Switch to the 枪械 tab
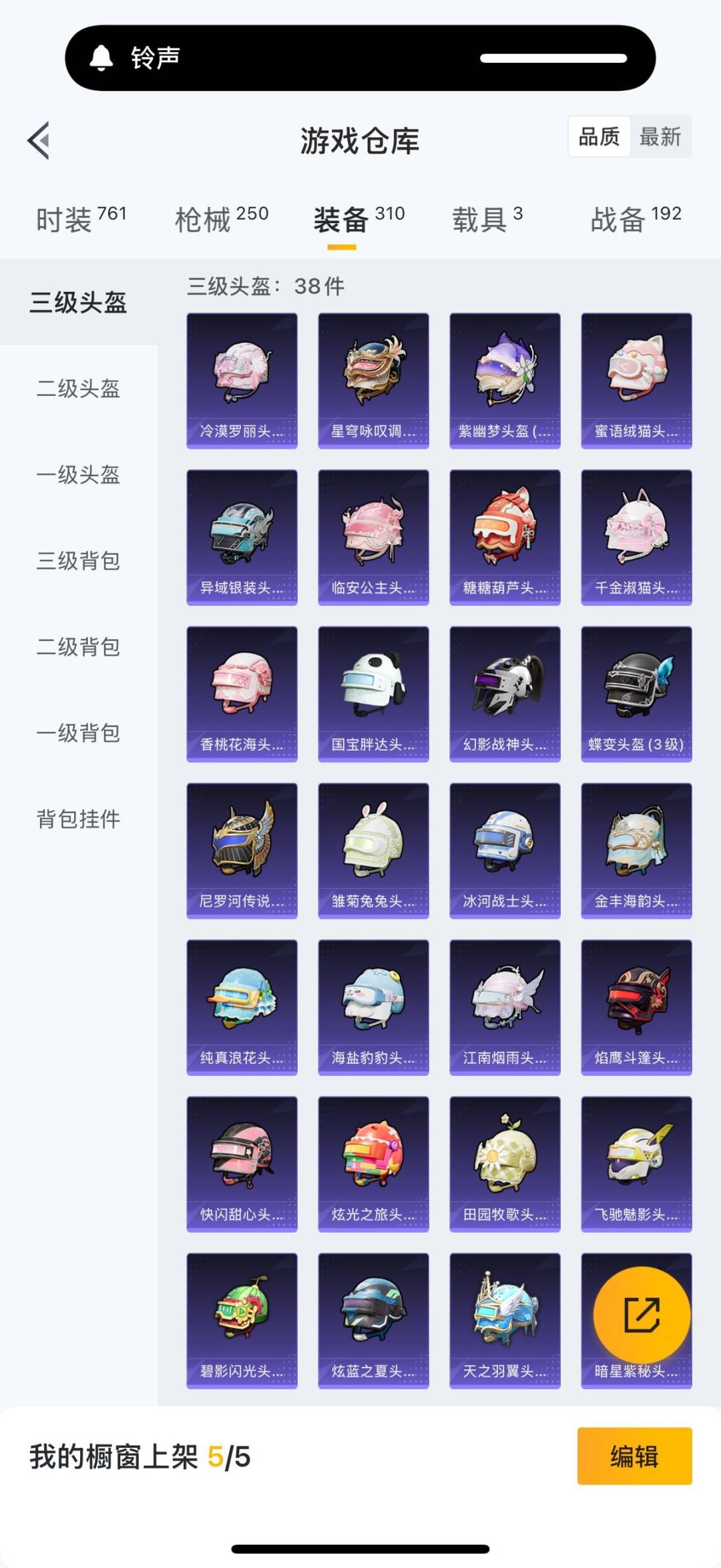Viewport: 721px width, 1568px height. tap(221, 219)
